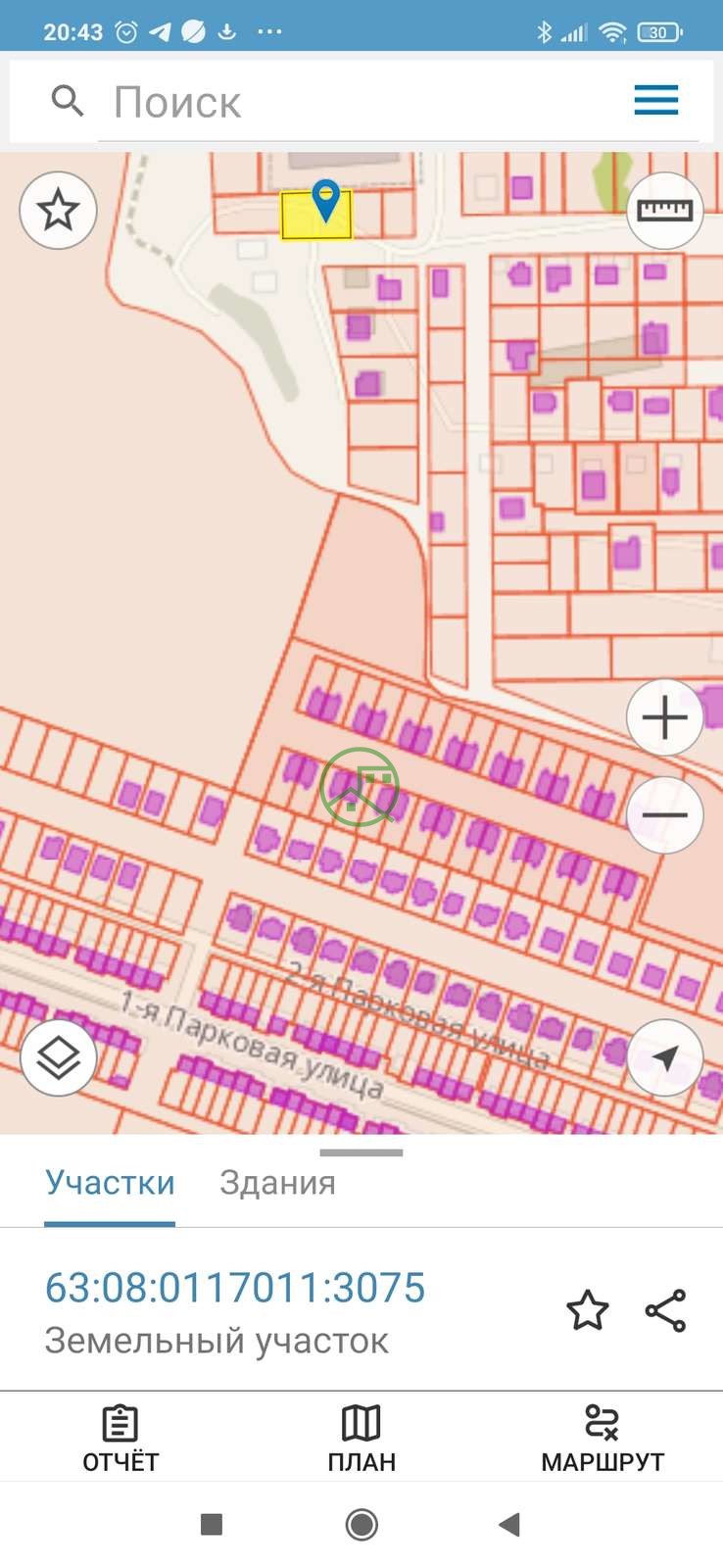The height and width of the screenshot is (1568, 723).
Task: Switch to the Участки tab
Action: click(x=110, y=1183)
